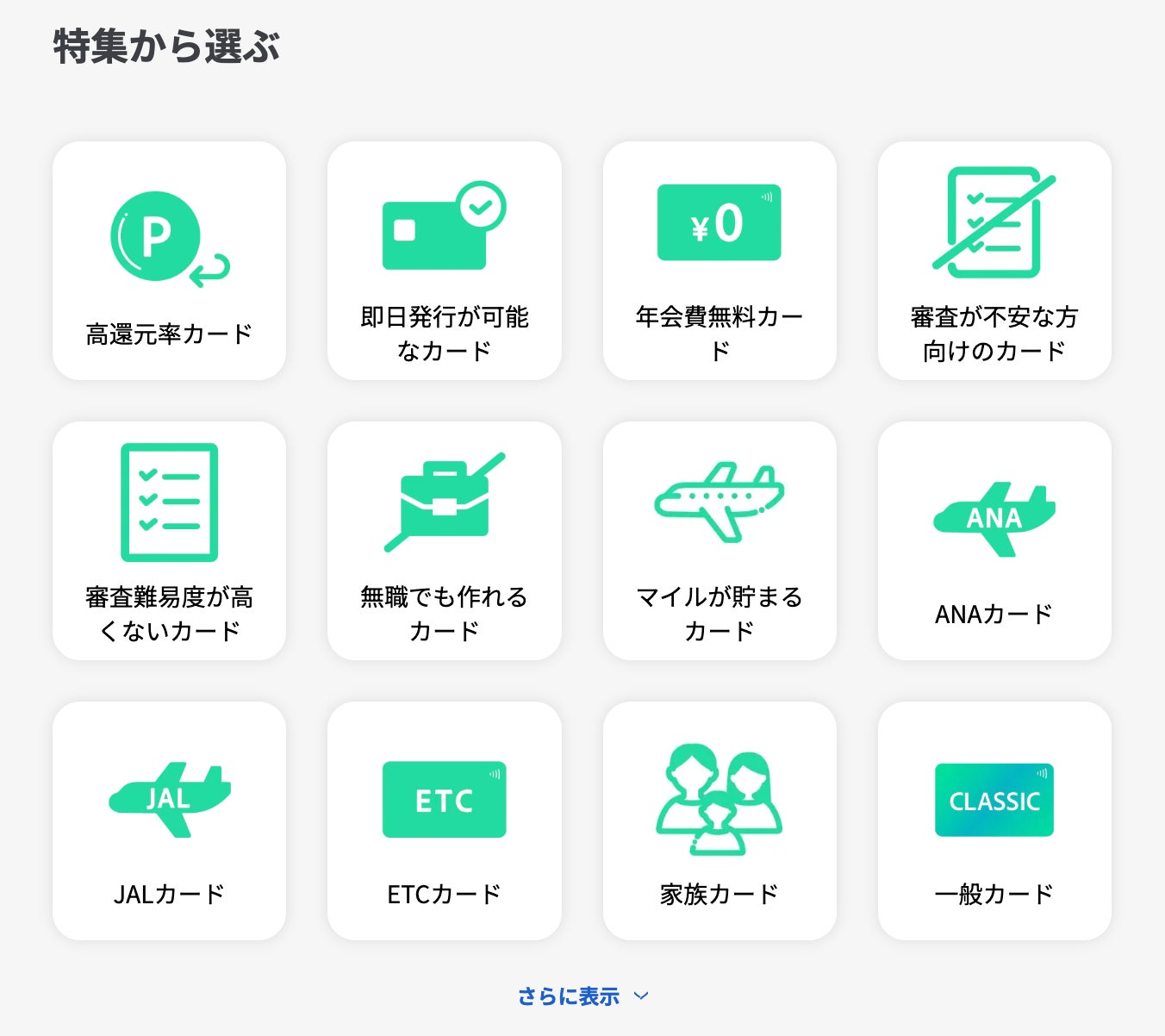Select the 即日発行が可能なカード tile
Image resolution: width=1165 pixels, height=1036 pixels.
click(x=444, y=260)
